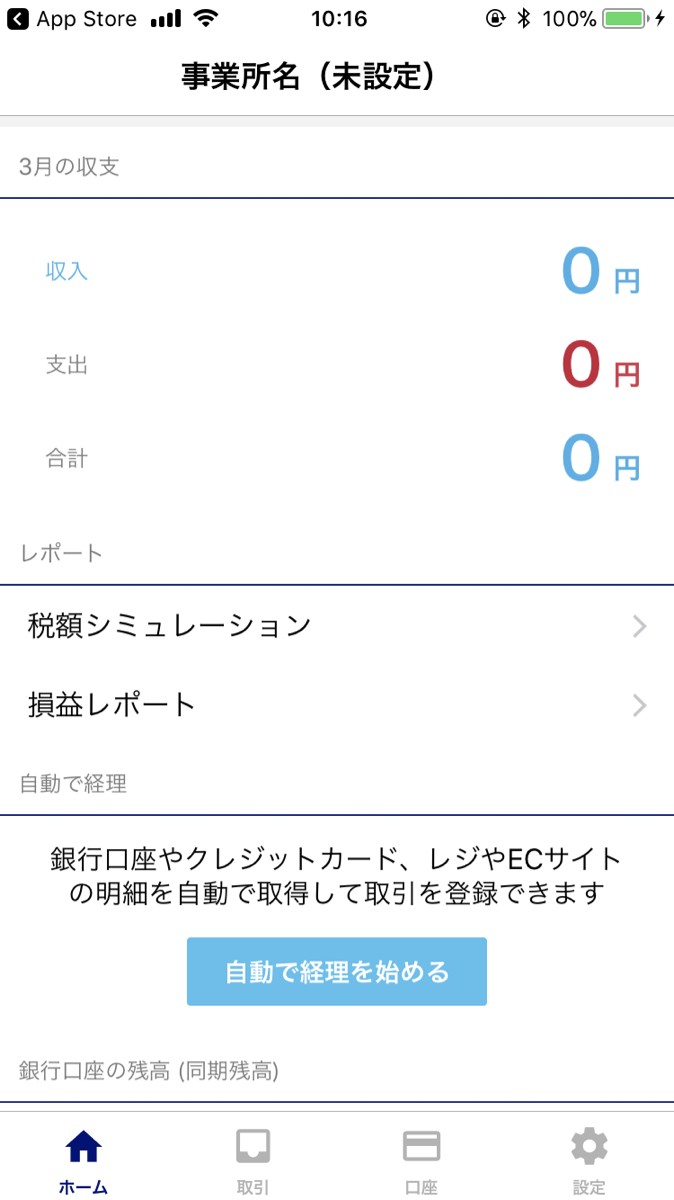Viewport: 674px width, 1200px height.
Task: Switch to the 取引 tab
Action: click(x=253, y=1158)
